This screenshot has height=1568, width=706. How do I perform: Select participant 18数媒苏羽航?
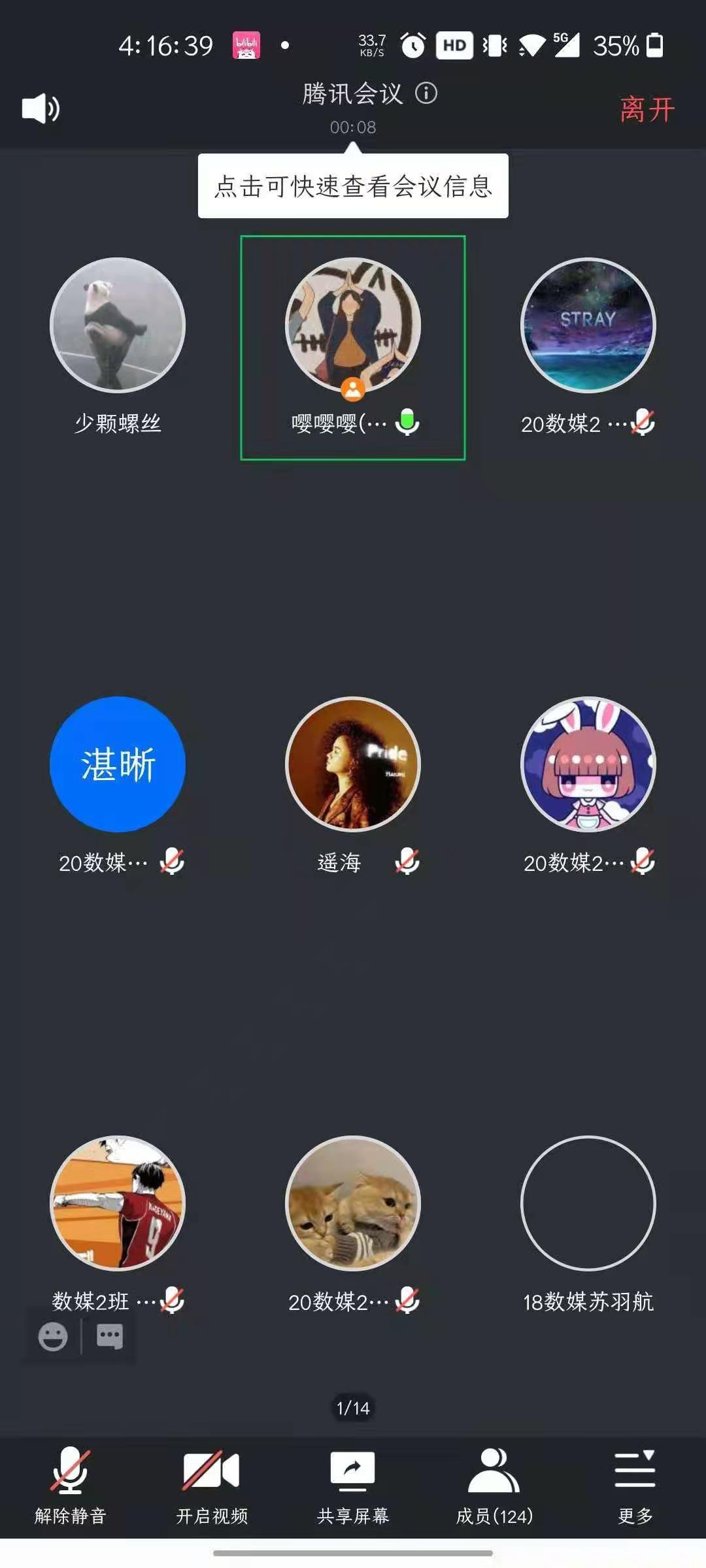pos(588,1203)
